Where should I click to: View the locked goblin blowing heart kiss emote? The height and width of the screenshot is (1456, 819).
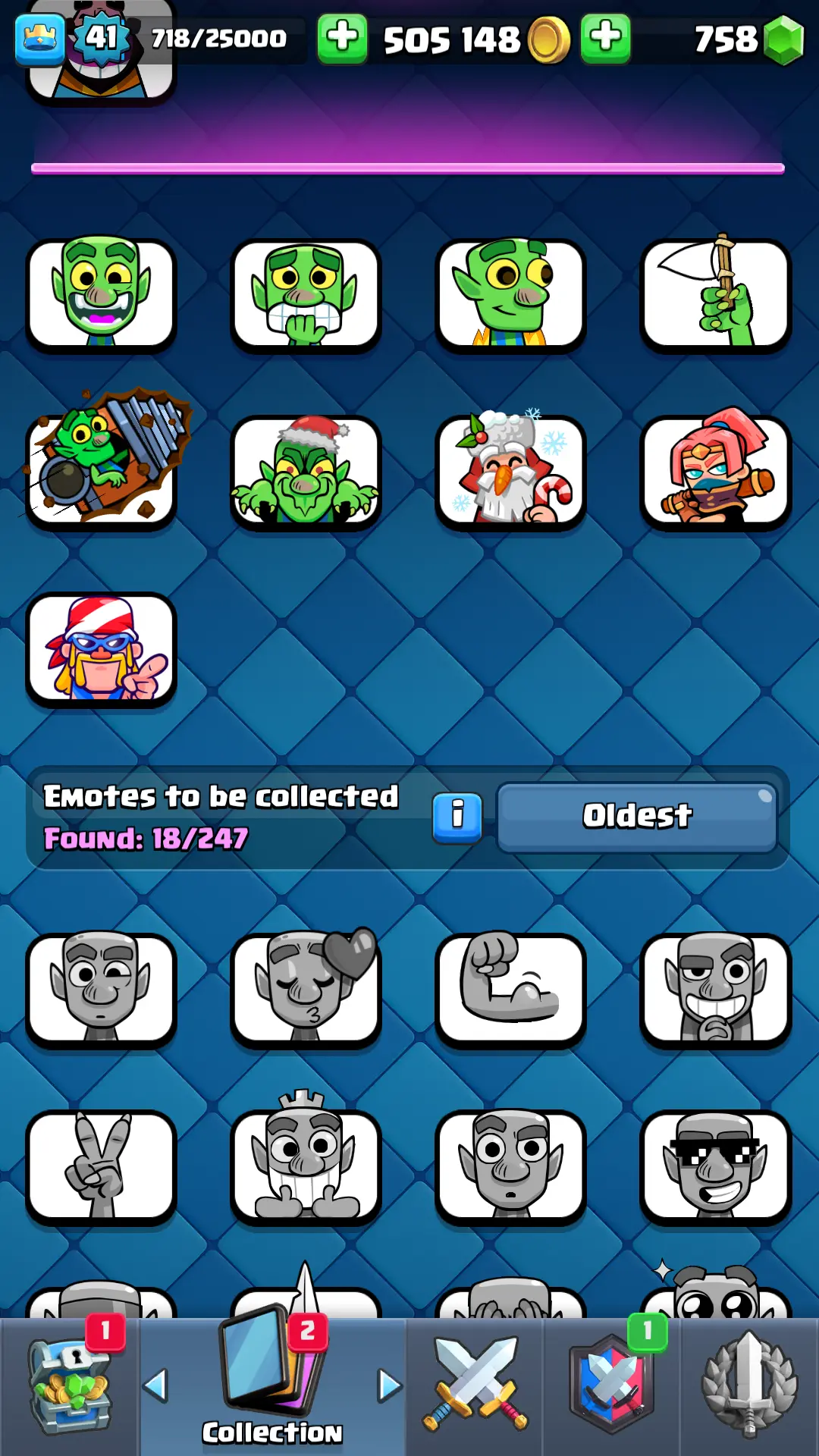(x=306, y=990)
